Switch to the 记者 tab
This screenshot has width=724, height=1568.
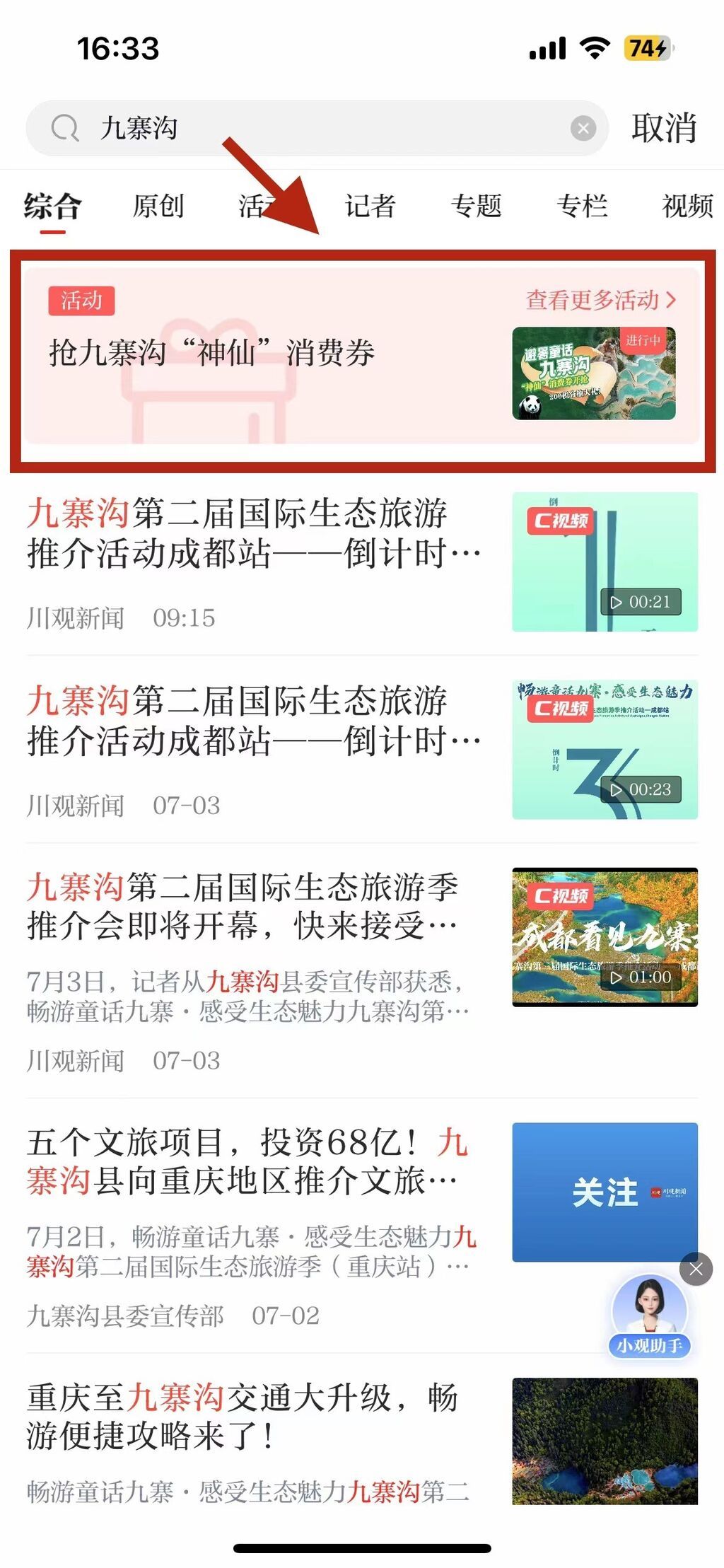(370, 206)
